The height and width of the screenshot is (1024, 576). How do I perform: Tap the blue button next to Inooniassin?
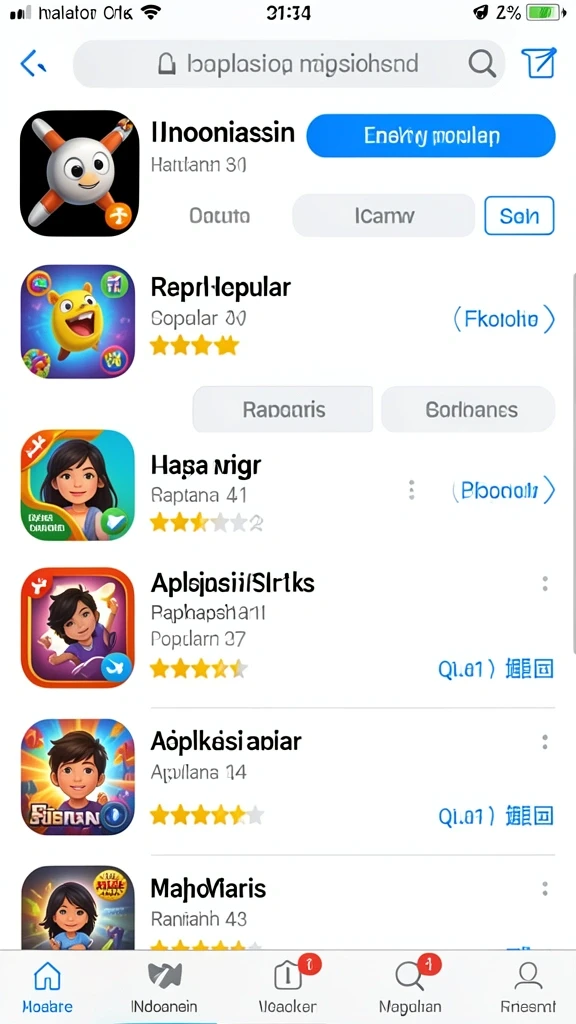431,136
